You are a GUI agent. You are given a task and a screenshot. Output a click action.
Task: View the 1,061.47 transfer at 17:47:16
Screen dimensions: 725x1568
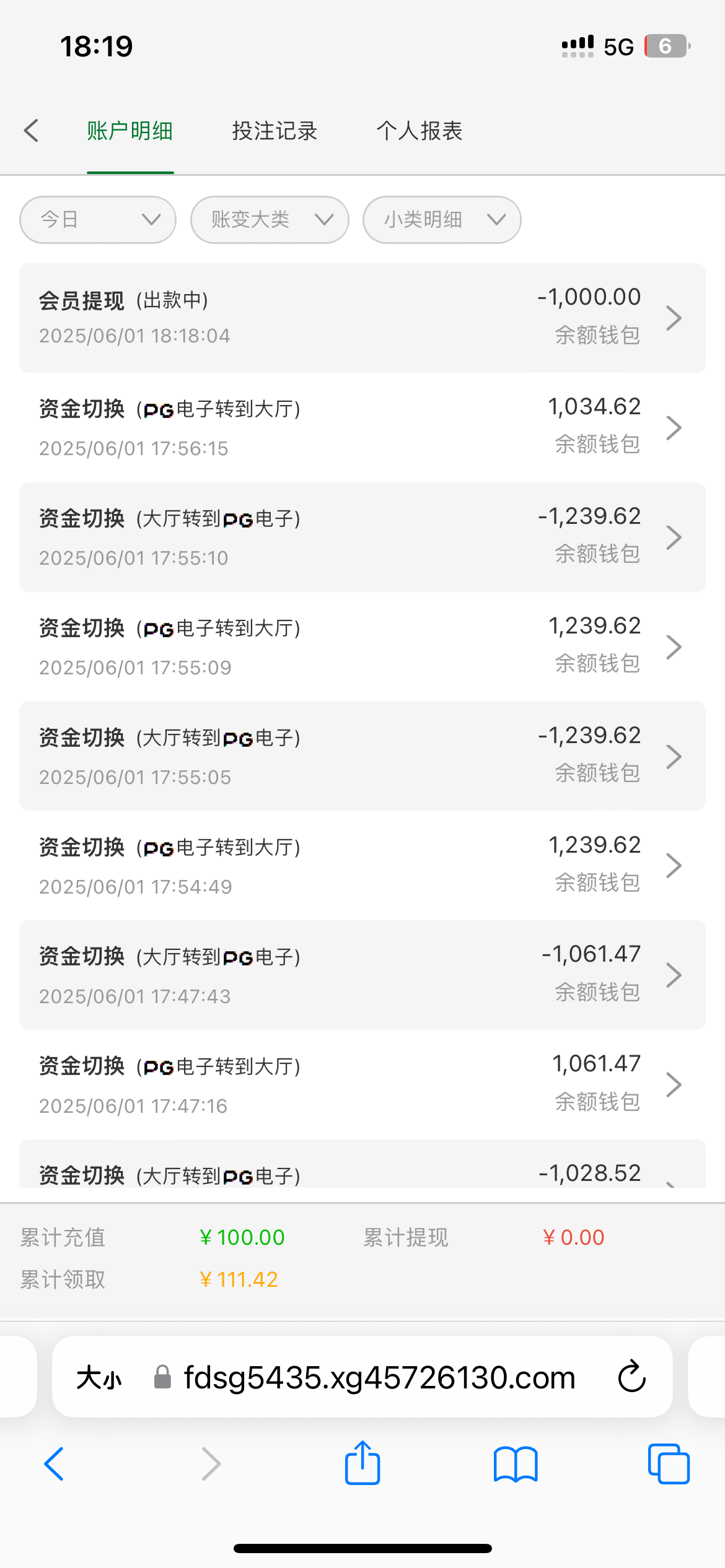coord(362,1084)
